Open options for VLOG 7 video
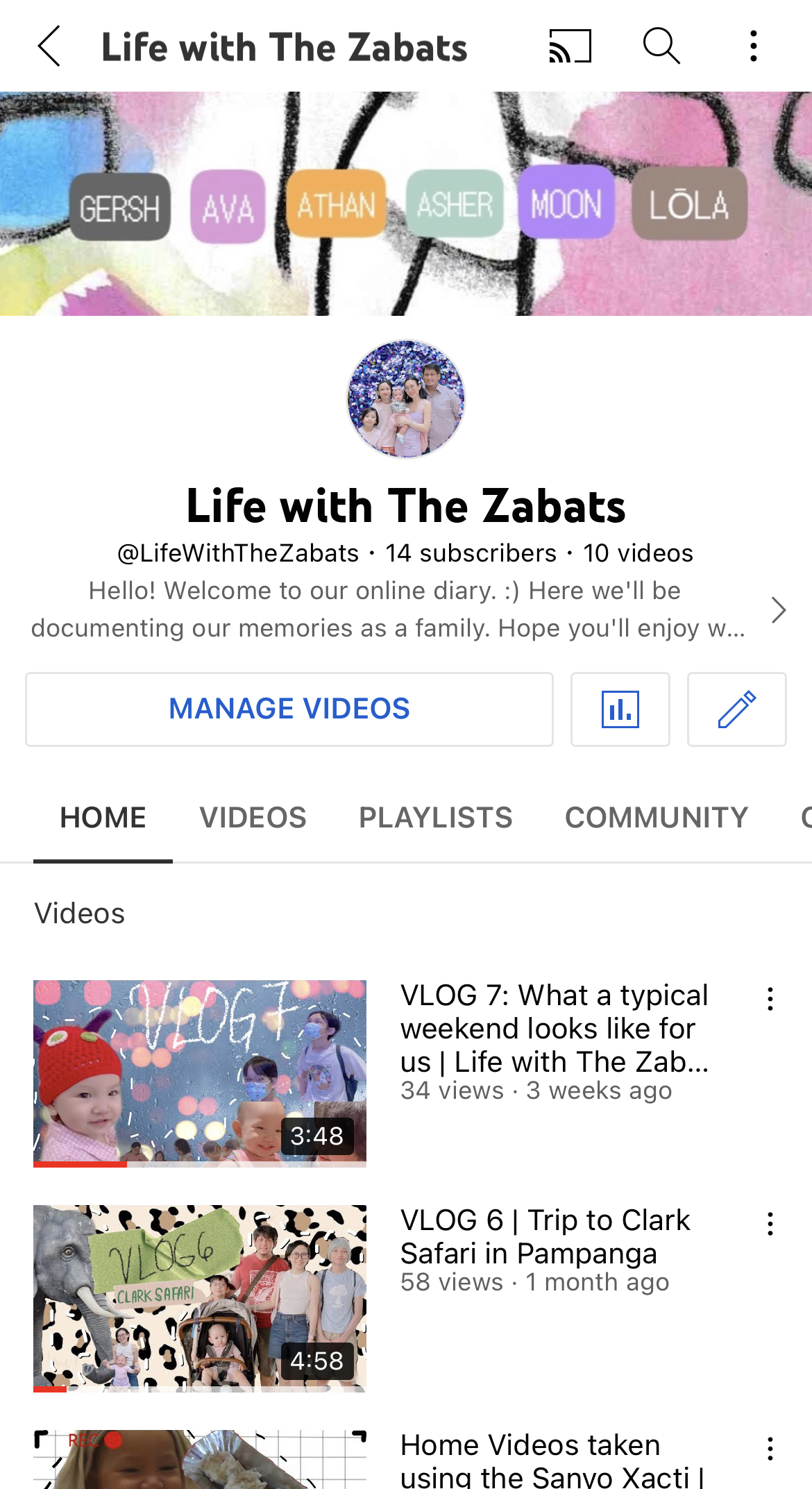Screen dimensions: 812x1489 click(x=770, y=999)
